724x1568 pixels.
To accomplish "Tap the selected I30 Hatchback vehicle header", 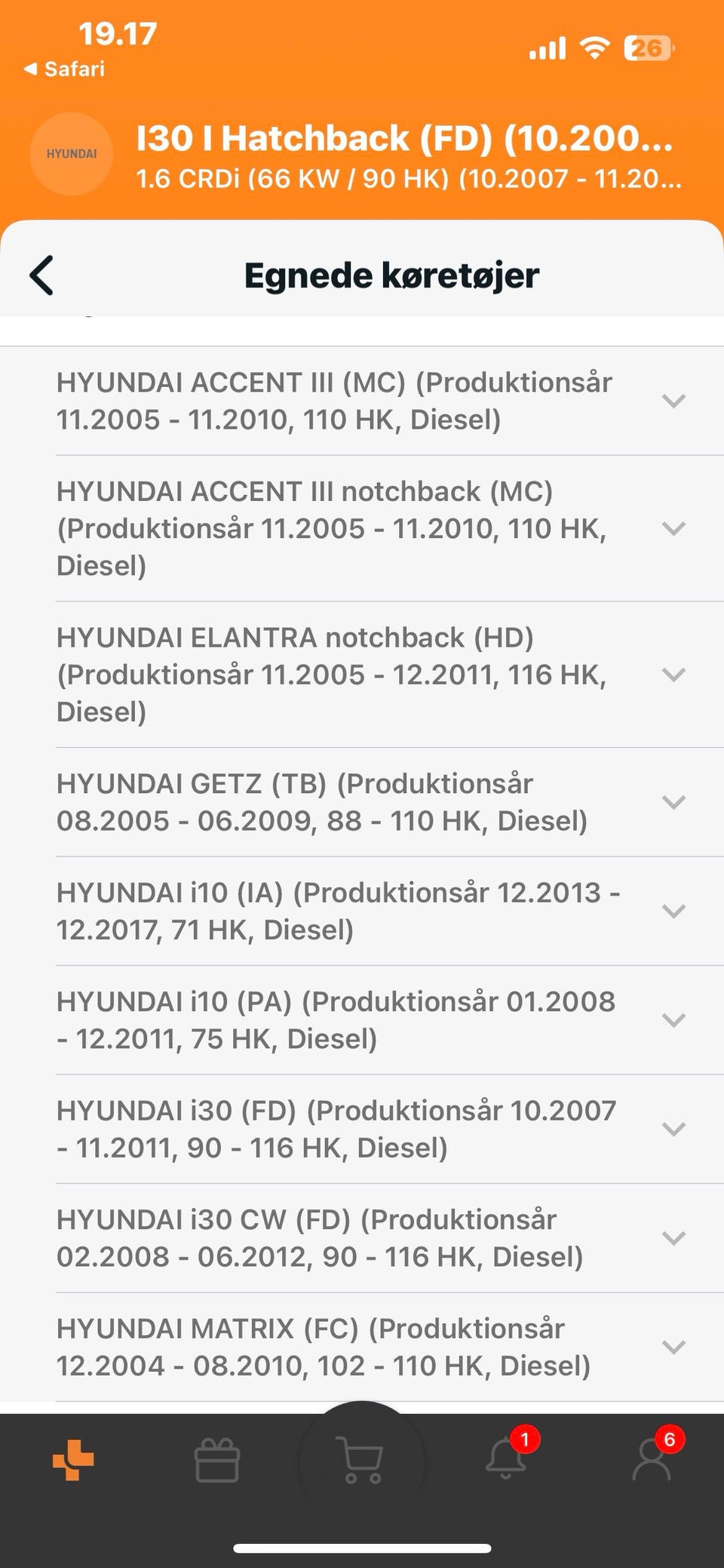I will coord(407,156).
